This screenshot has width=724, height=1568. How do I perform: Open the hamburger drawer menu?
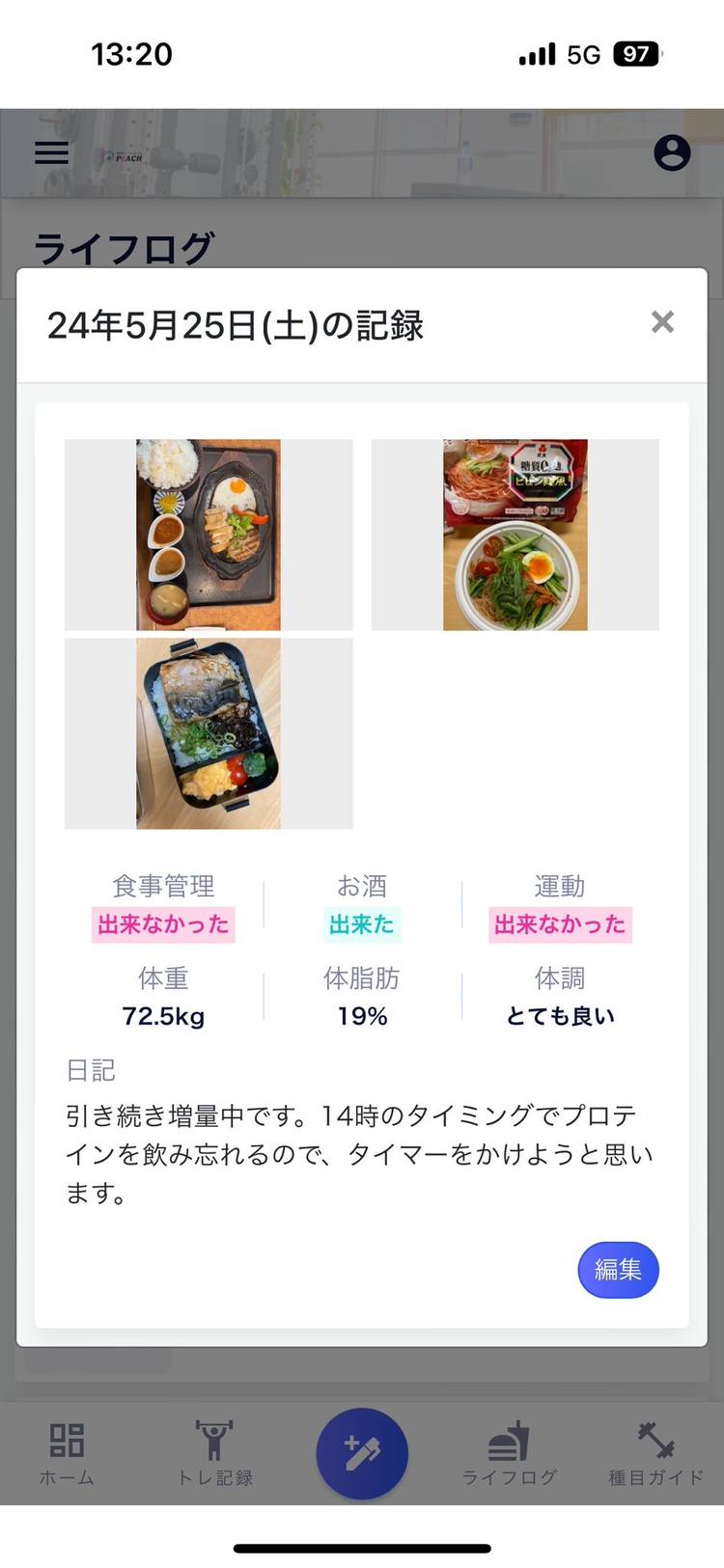(52, 152)
